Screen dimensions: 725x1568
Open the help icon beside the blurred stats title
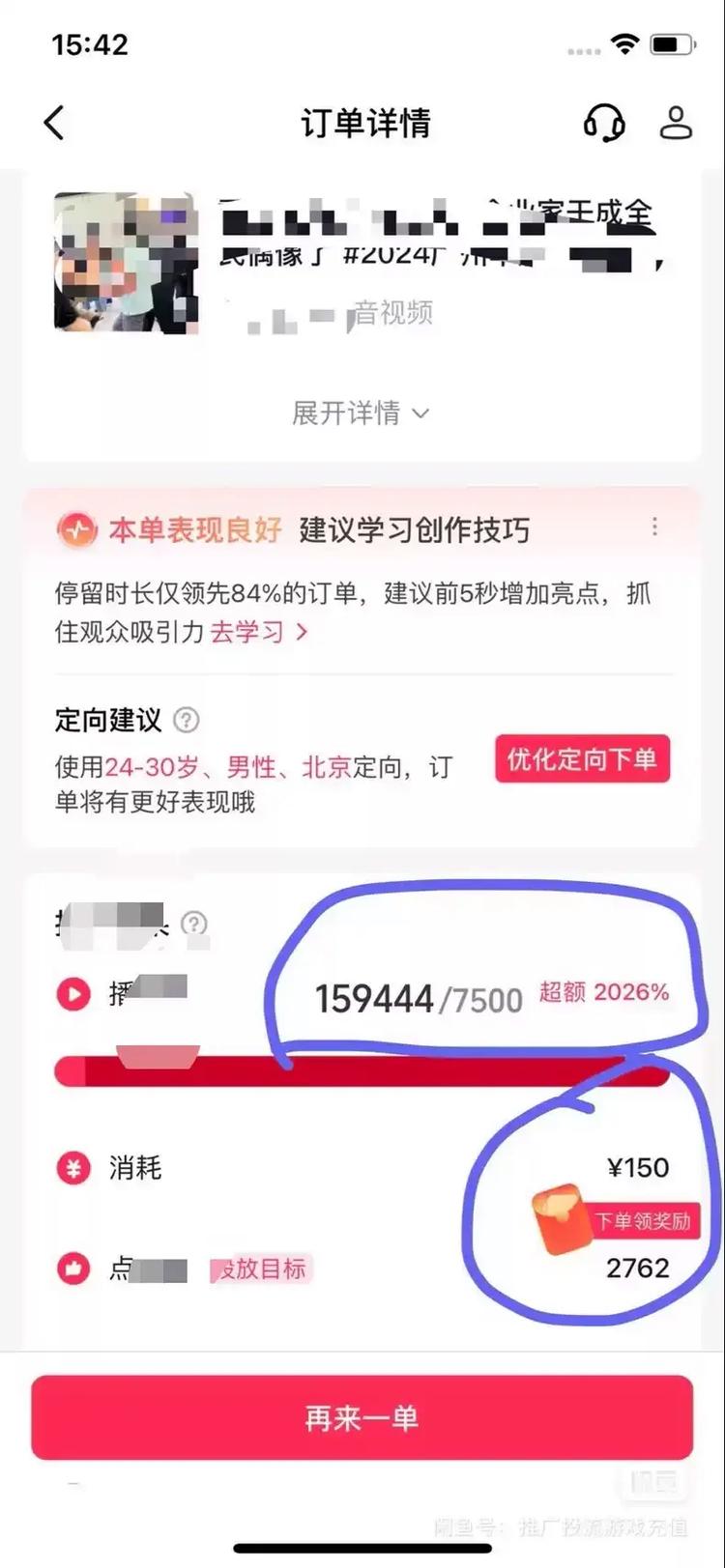click(194, 924)
